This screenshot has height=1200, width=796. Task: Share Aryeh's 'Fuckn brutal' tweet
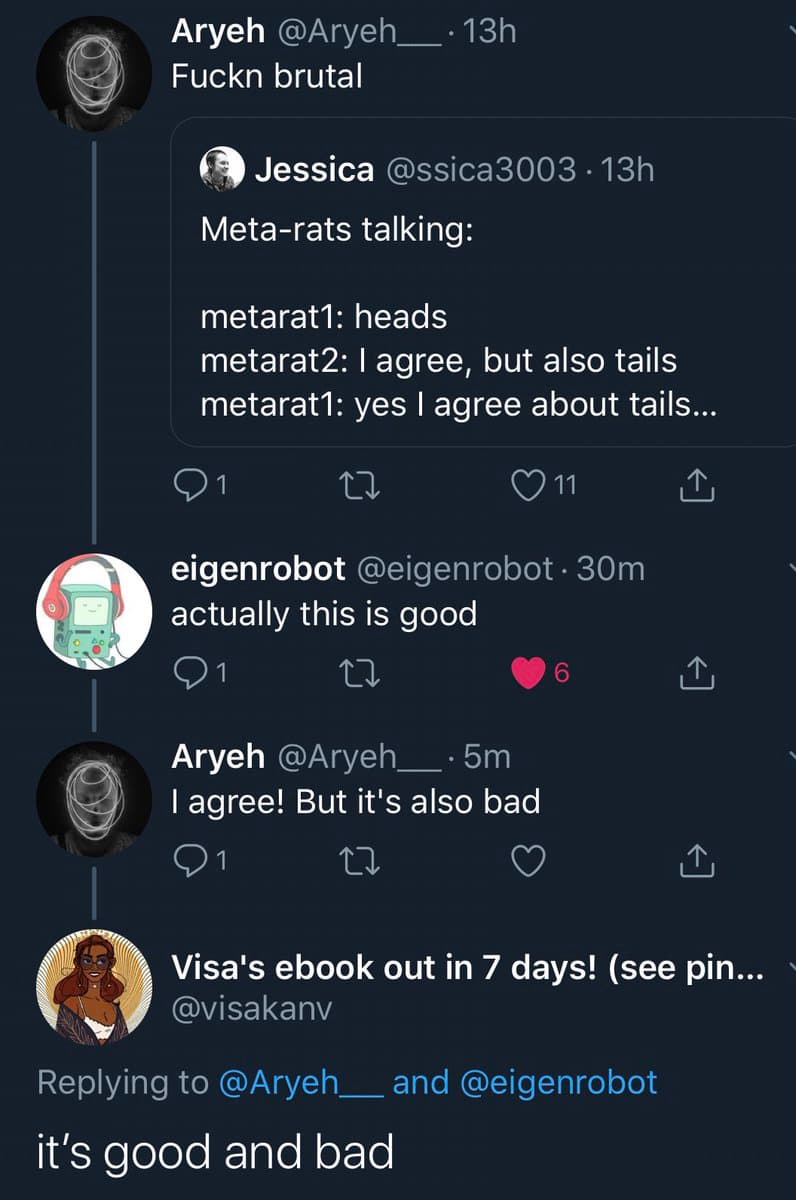point(698,486)
